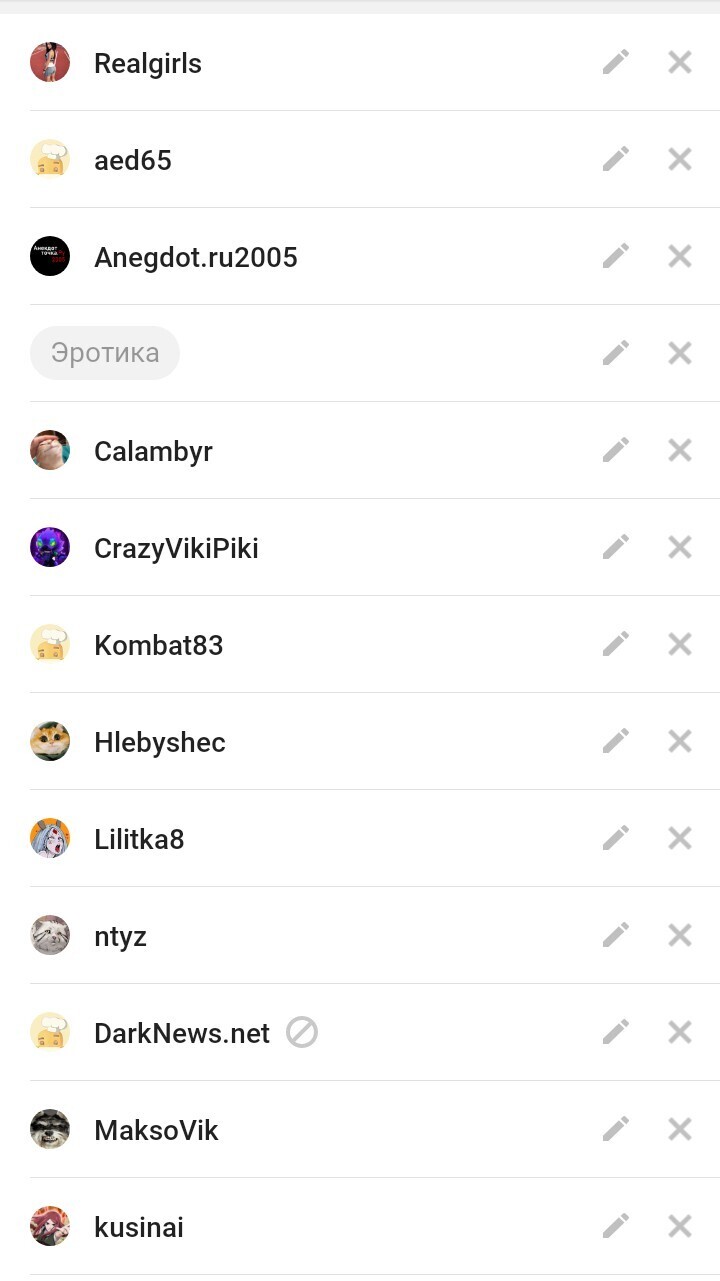Edit the Realgirls entry
Viewport: 720px width, 1281px height.
pyautogui.click(x=616, y=63)
